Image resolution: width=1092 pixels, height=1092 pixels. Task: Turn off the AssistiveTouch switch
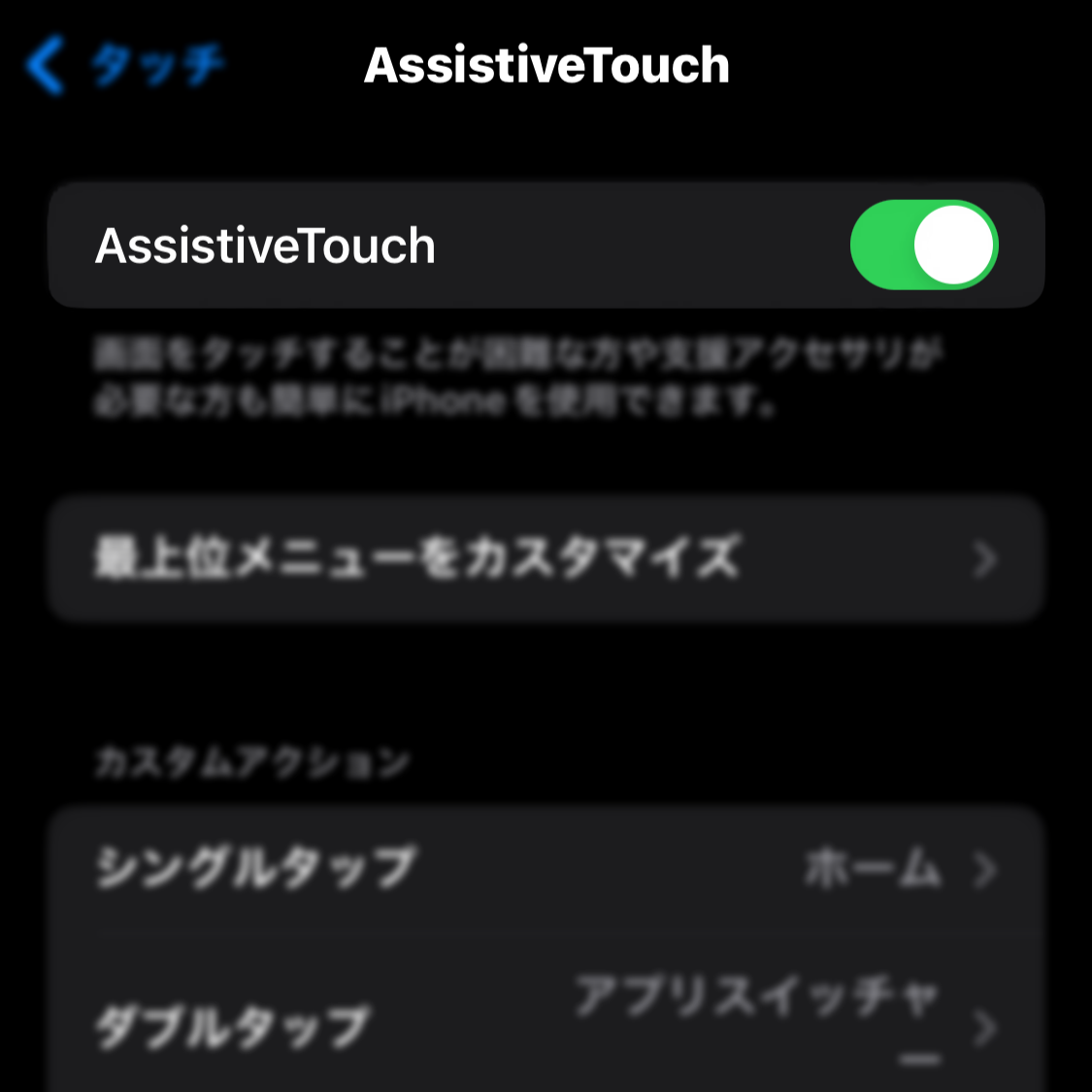(924, 246)
